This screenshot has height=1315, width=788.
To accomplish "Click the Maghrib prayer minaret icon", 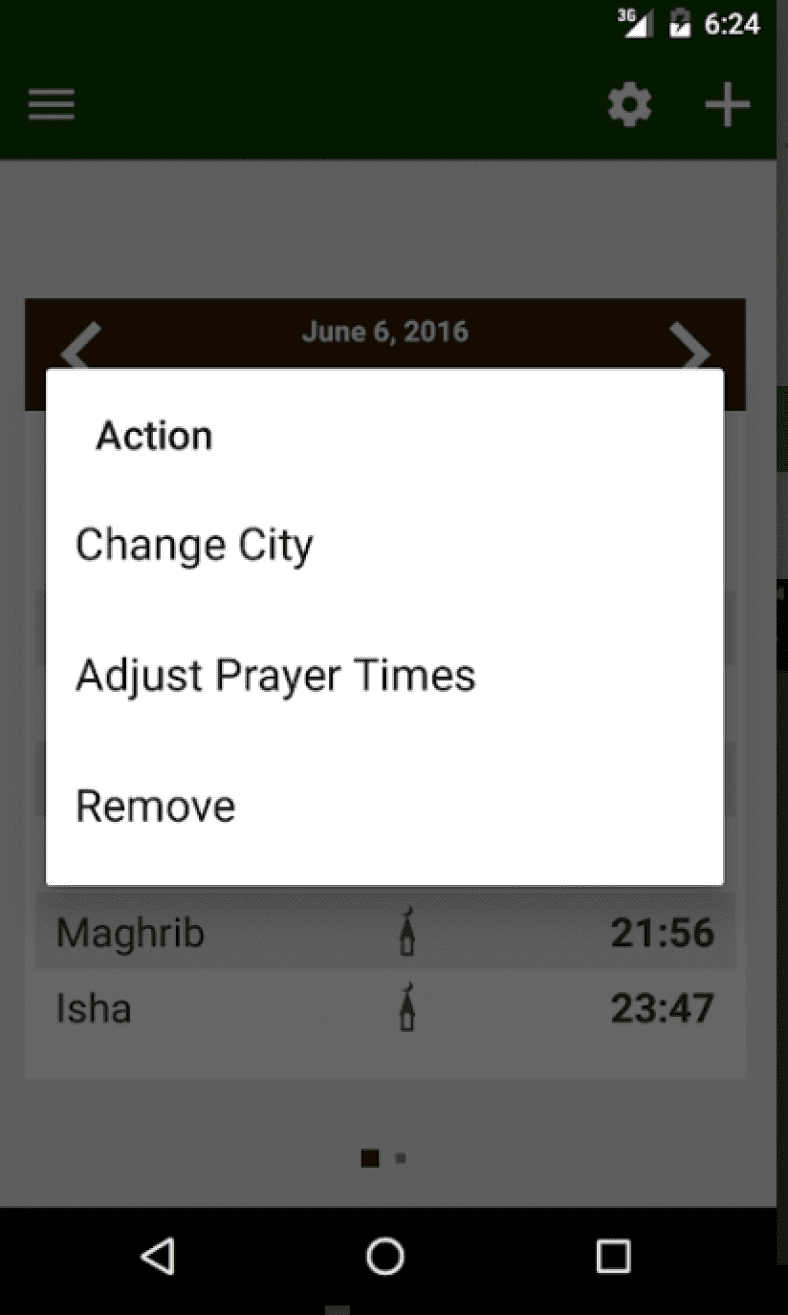I will [x=407, y=931].
